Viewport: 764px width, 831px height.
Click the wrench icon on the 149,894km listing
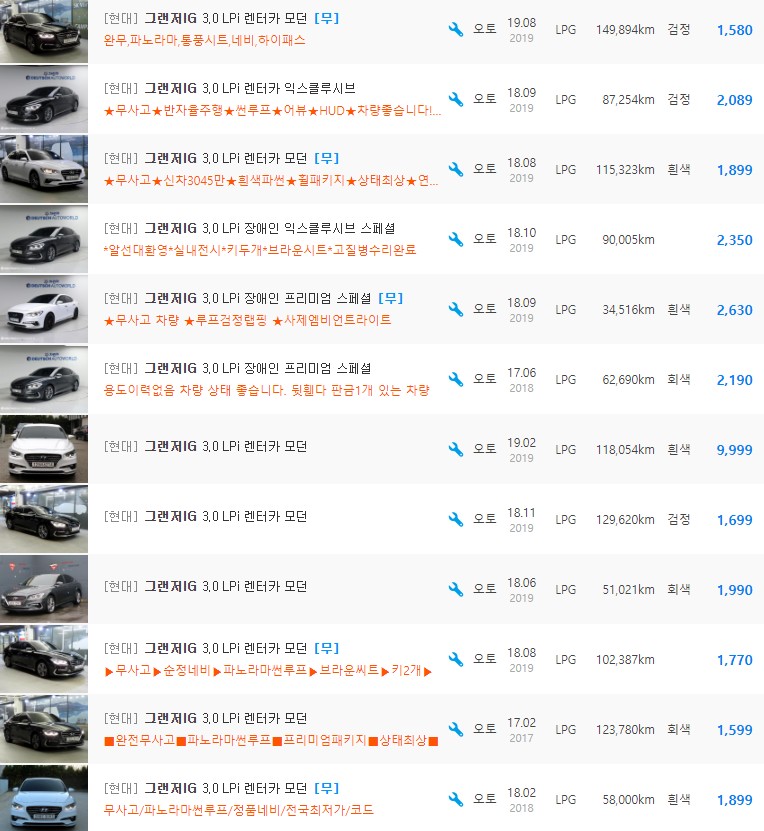click(458, 29)
